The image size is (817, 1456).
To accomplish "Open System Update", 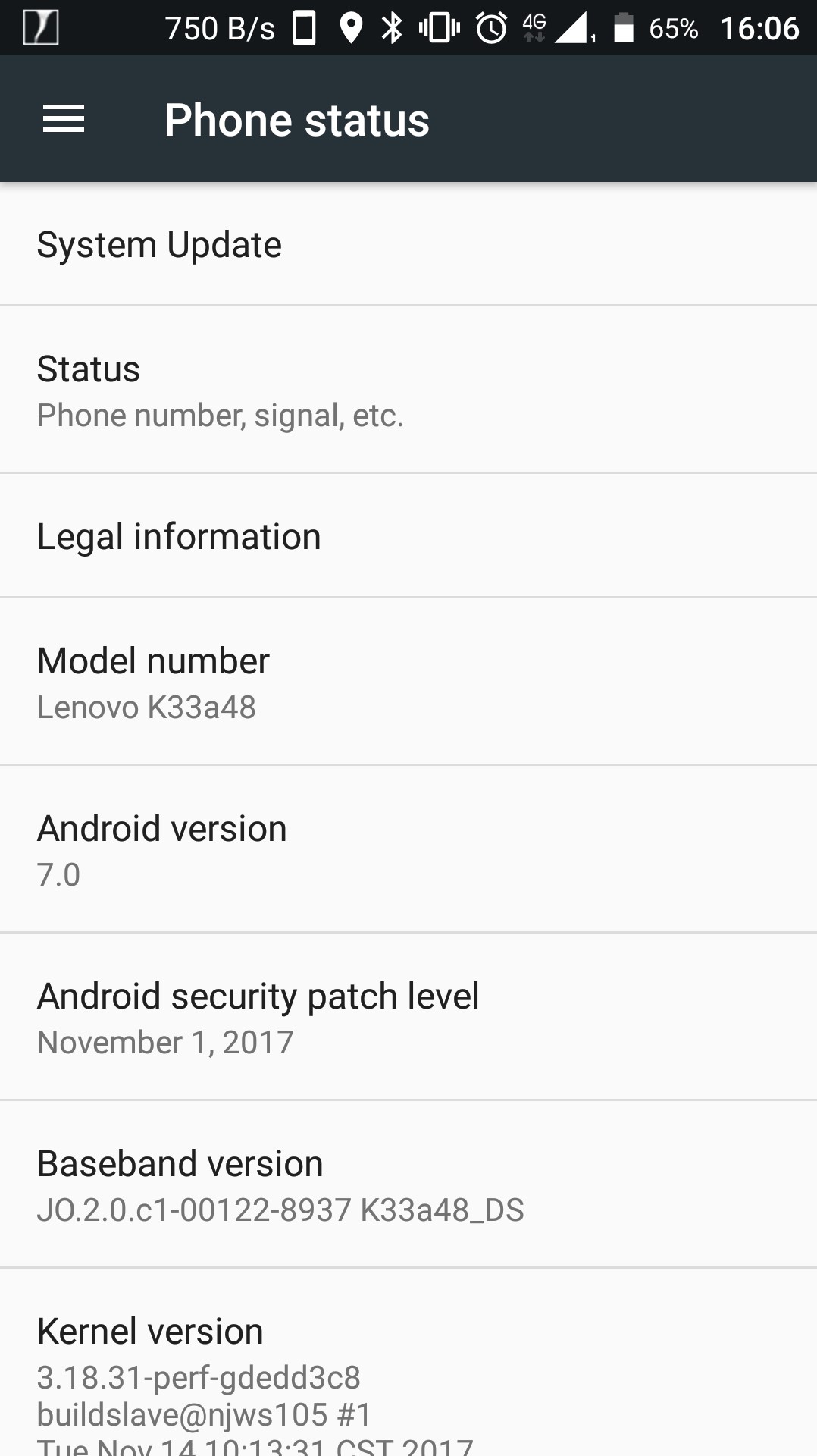I will click(409, 244).
